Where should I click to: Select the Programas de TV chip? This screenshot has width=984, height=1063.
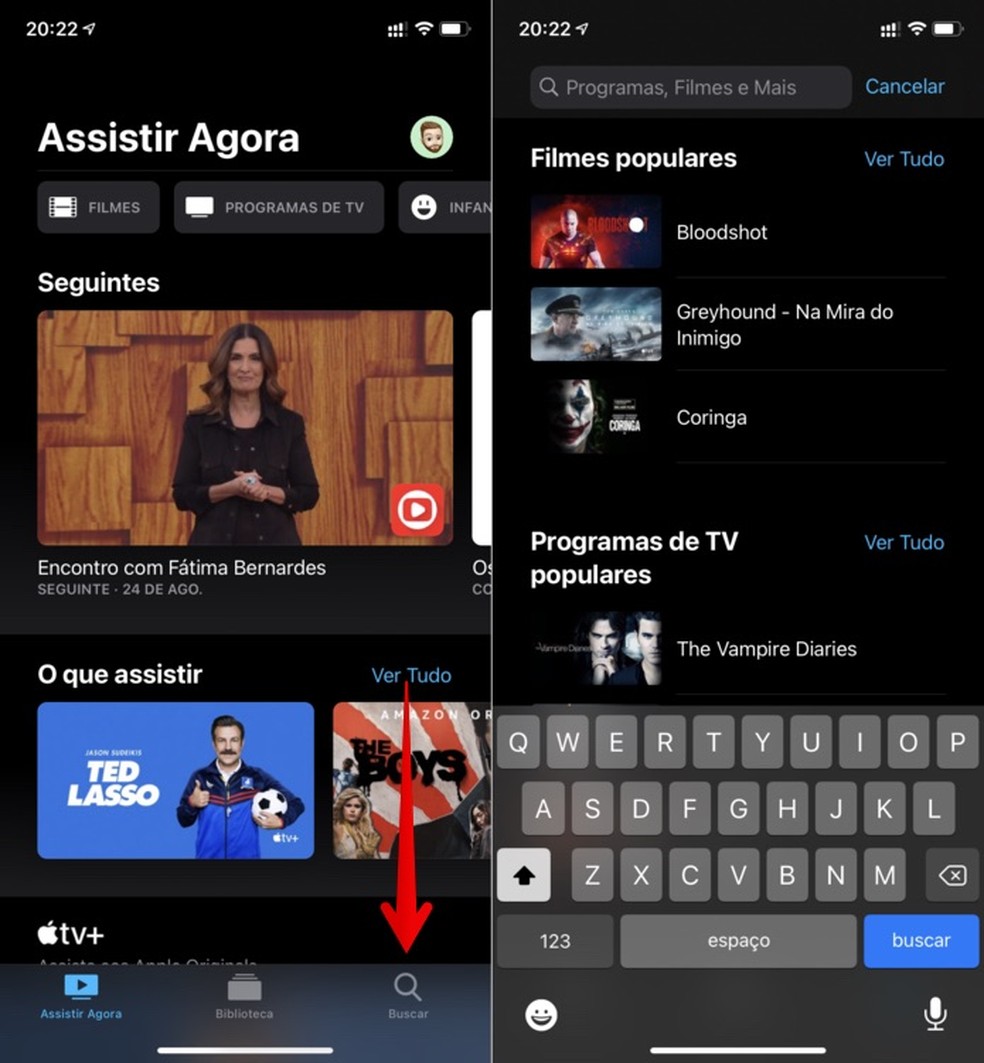[278, 208]
